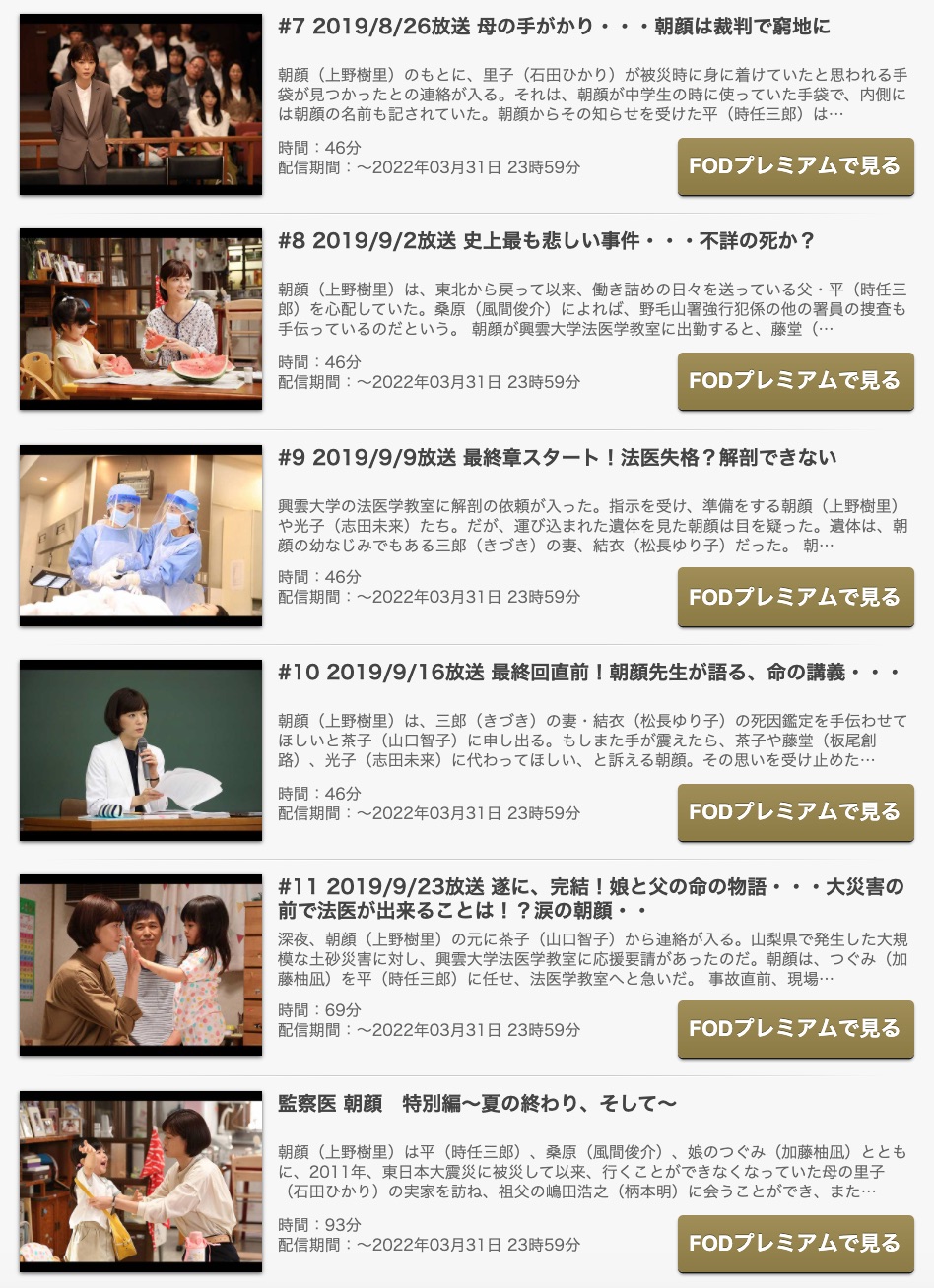The width and height of the screenshot is (934, 1288).
Task: Open the episode #9 autopsy room thumbnail
Action: pyautogui.click(x=141, y=535)
